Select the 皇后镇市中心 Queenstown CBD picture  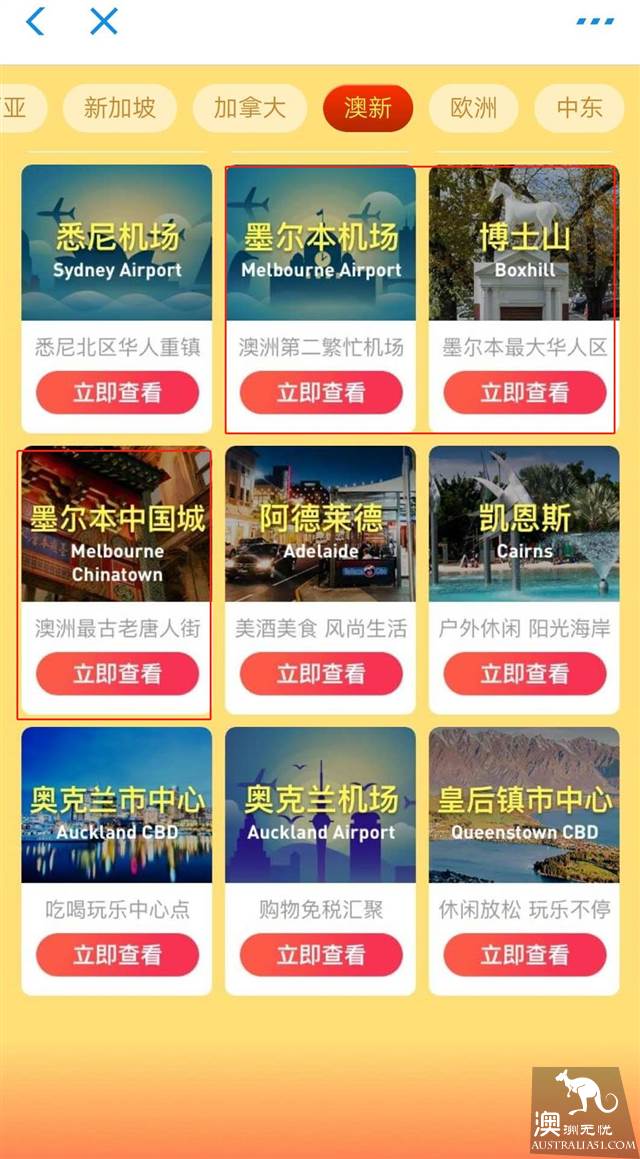(525, 804)
